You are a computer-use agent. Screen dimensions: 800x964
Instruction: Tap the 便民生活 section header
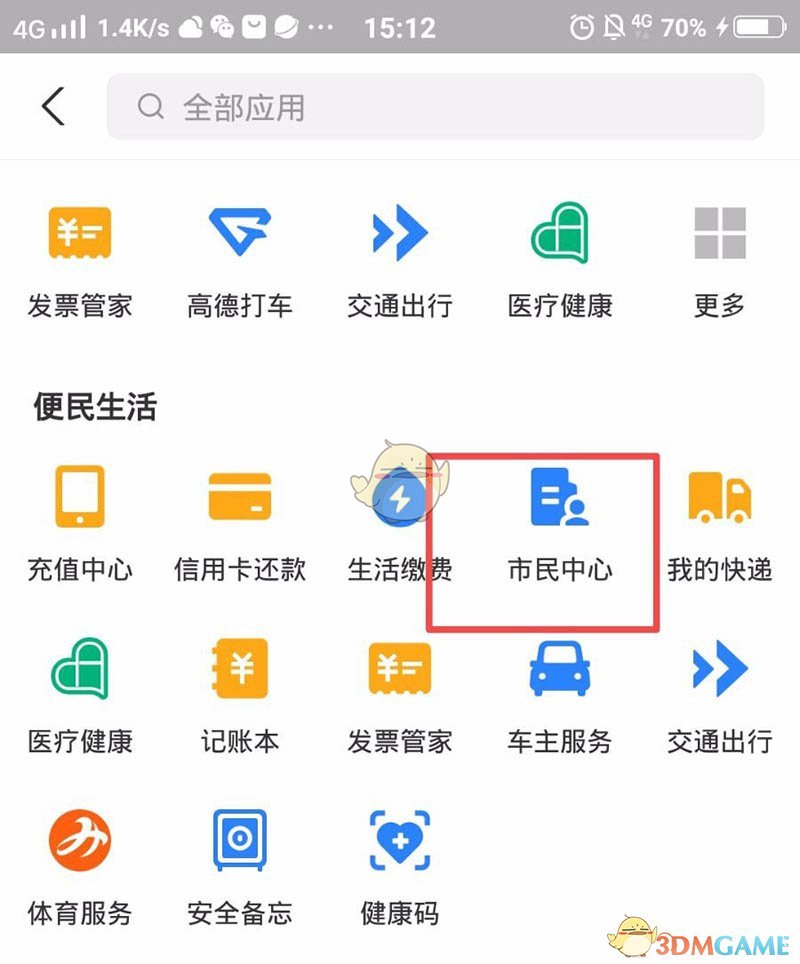(93, 406)
